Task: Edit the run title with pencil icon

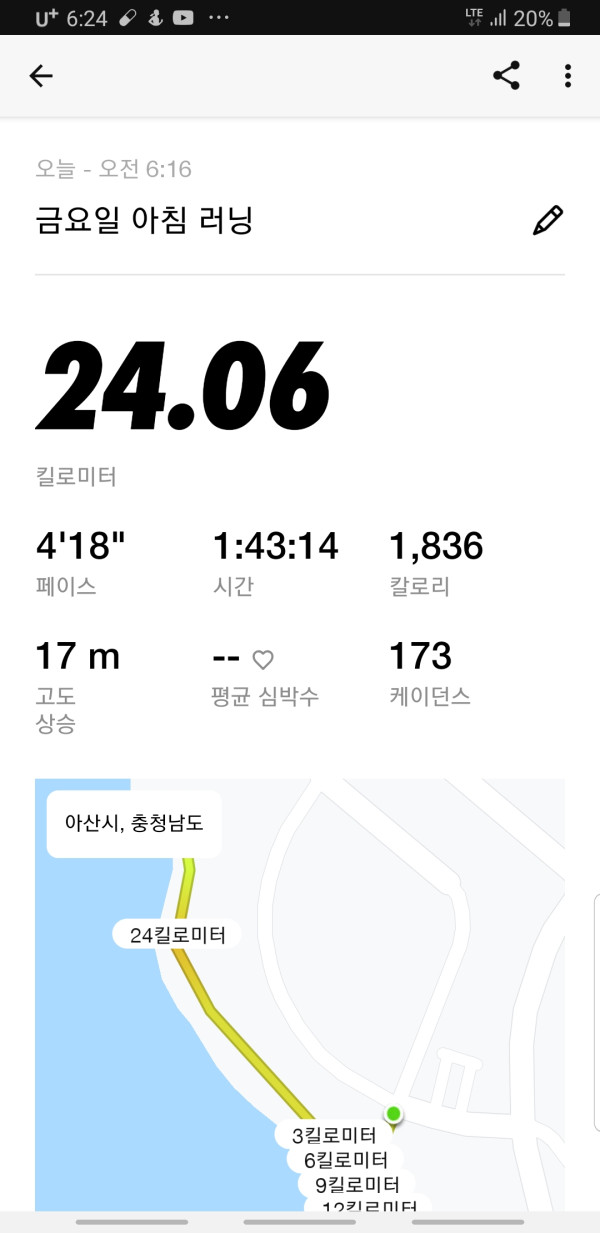Action: coord(548,220)
